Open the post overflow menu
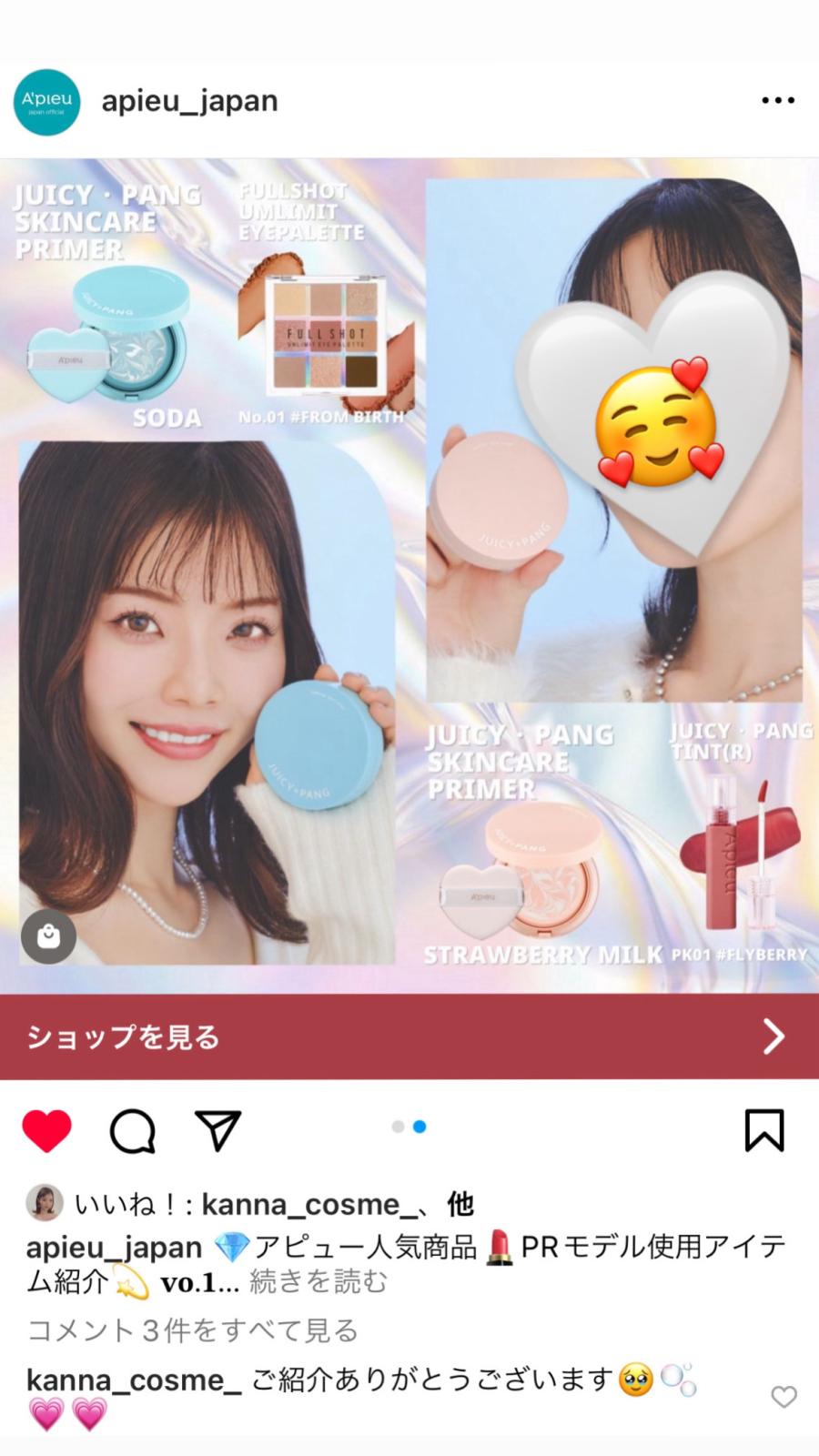The width and height of the screenshot is (819, 1456). tap(777, 101)
